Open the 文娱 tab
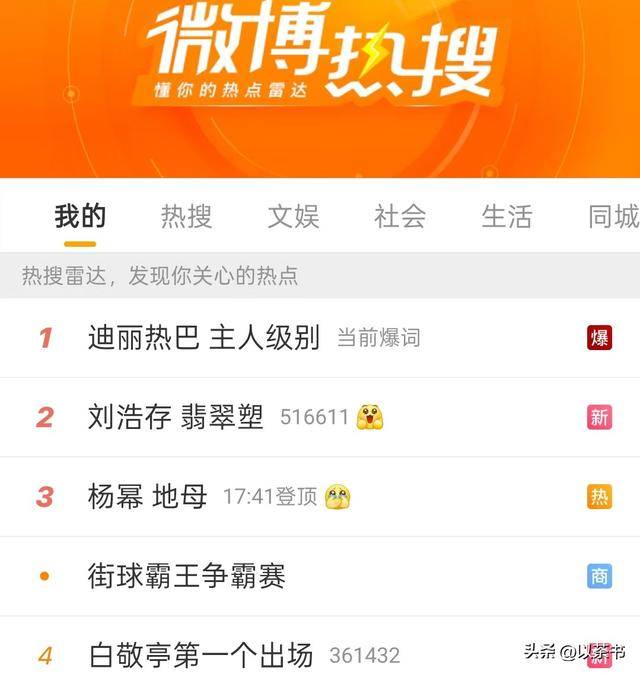 pyautogui.click(x=293, y=216)
